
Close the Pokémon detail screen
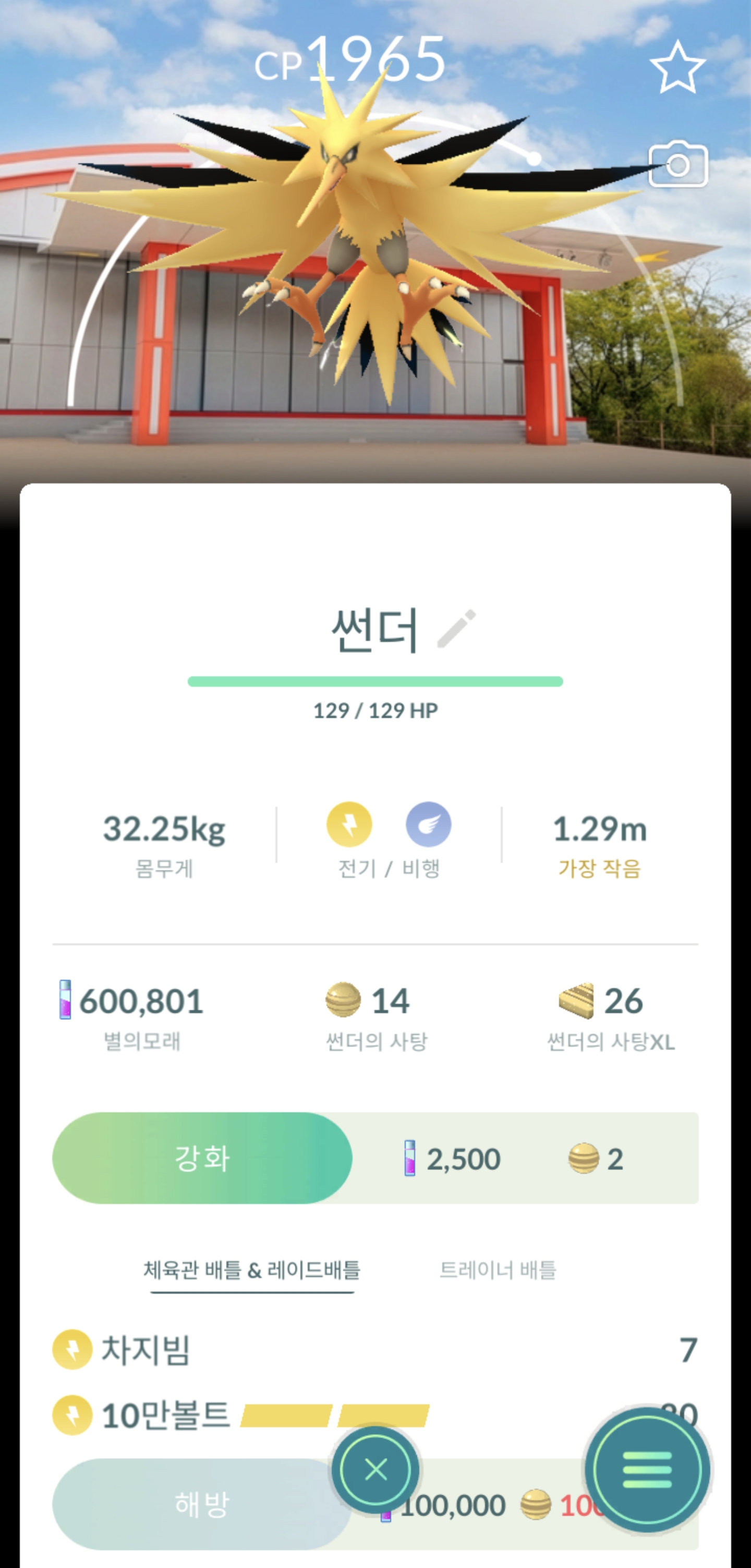pyautogui.click(x=375, y=1469)
